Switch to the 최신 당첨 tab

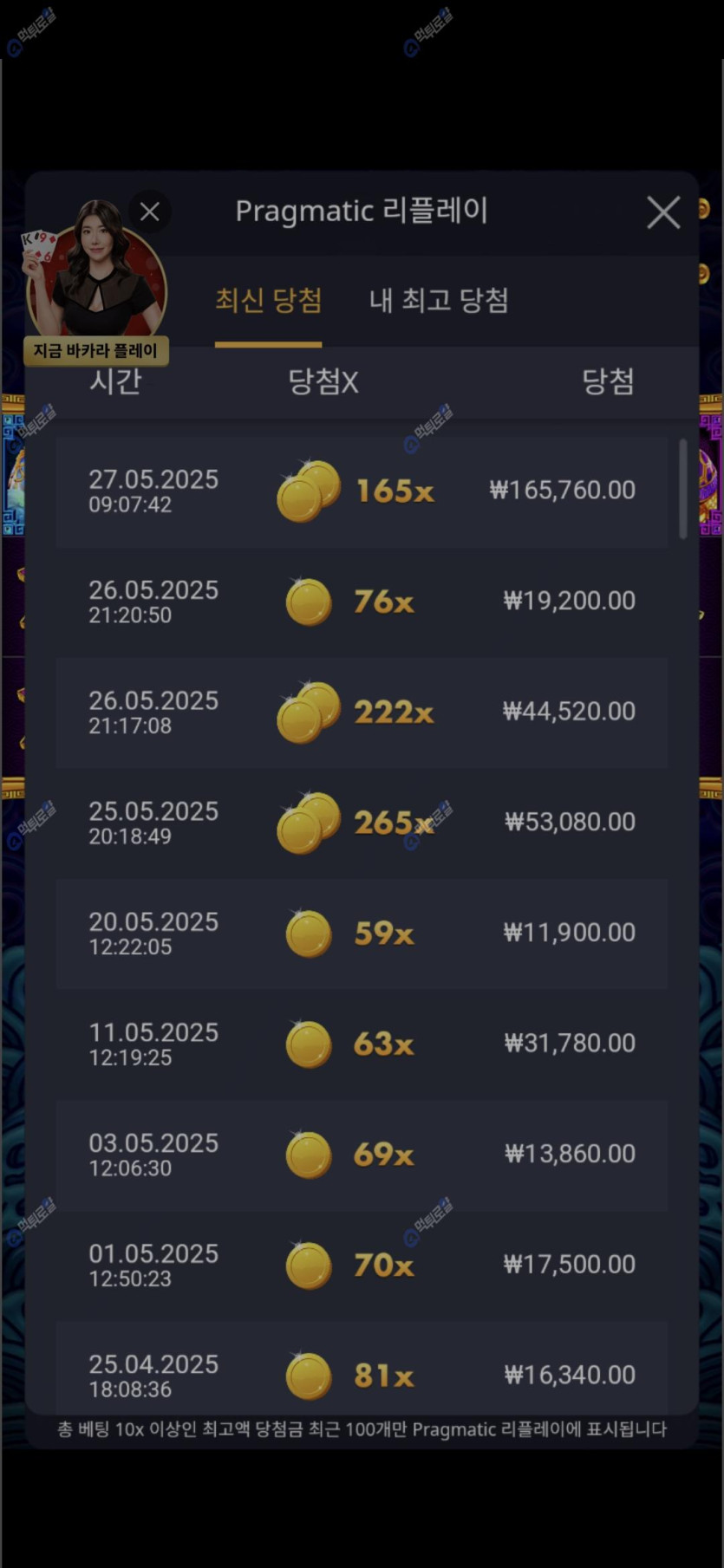pyautogui.click(x=268, y=301)
